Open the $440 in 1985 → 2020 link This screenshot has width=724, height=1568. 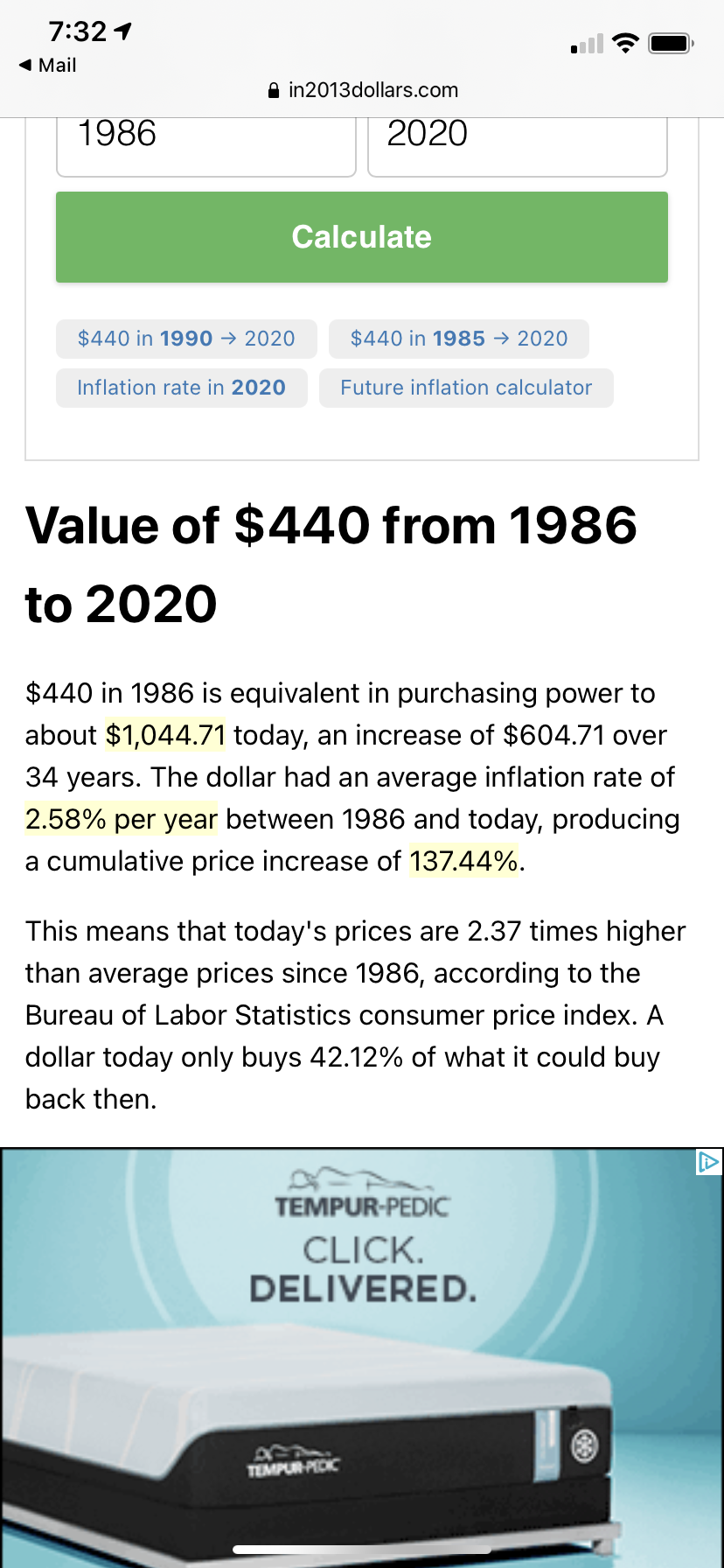coord(459,339)
